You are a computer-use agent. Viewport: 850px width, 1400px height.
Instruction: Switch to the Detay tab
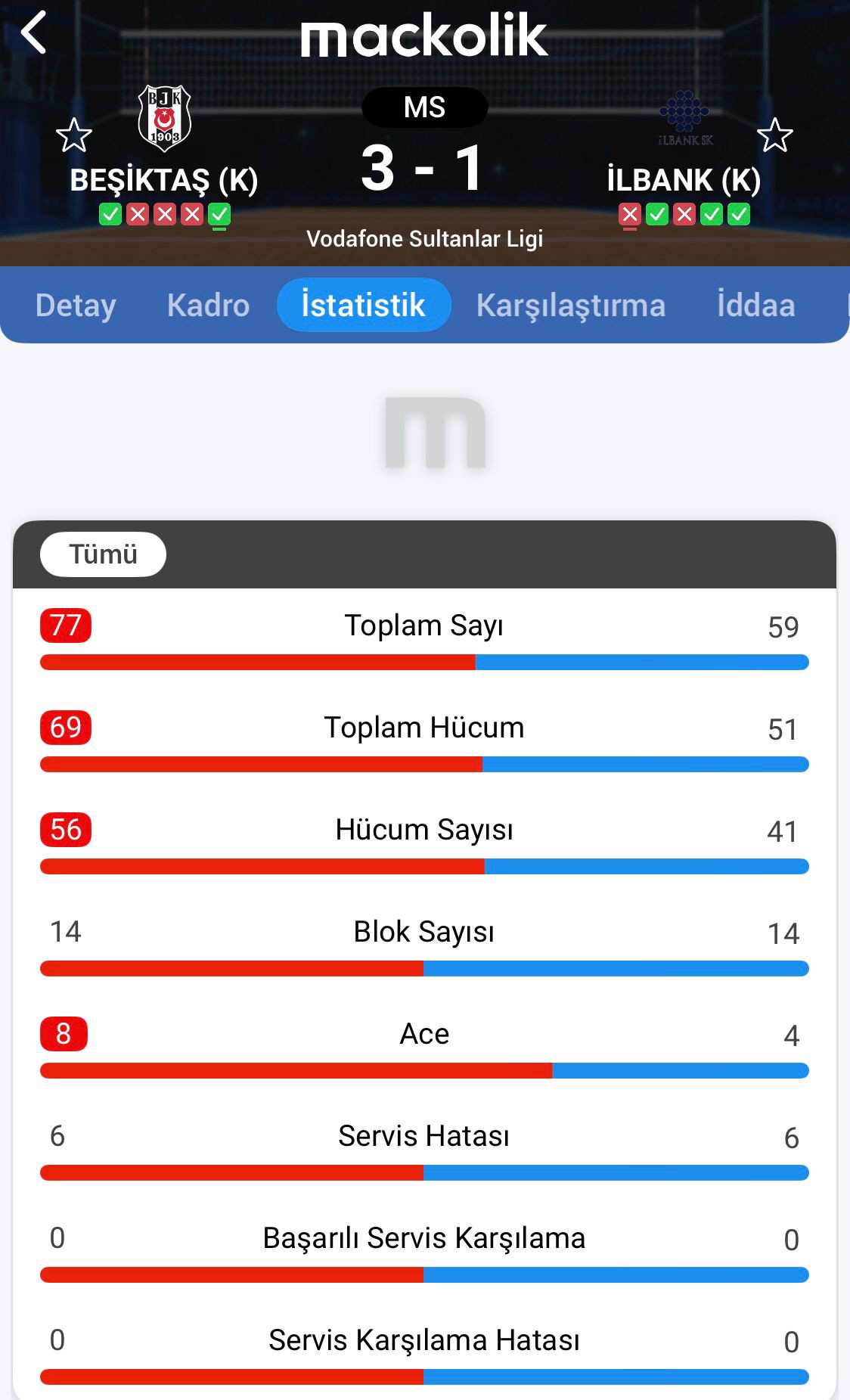click(76, 306)
